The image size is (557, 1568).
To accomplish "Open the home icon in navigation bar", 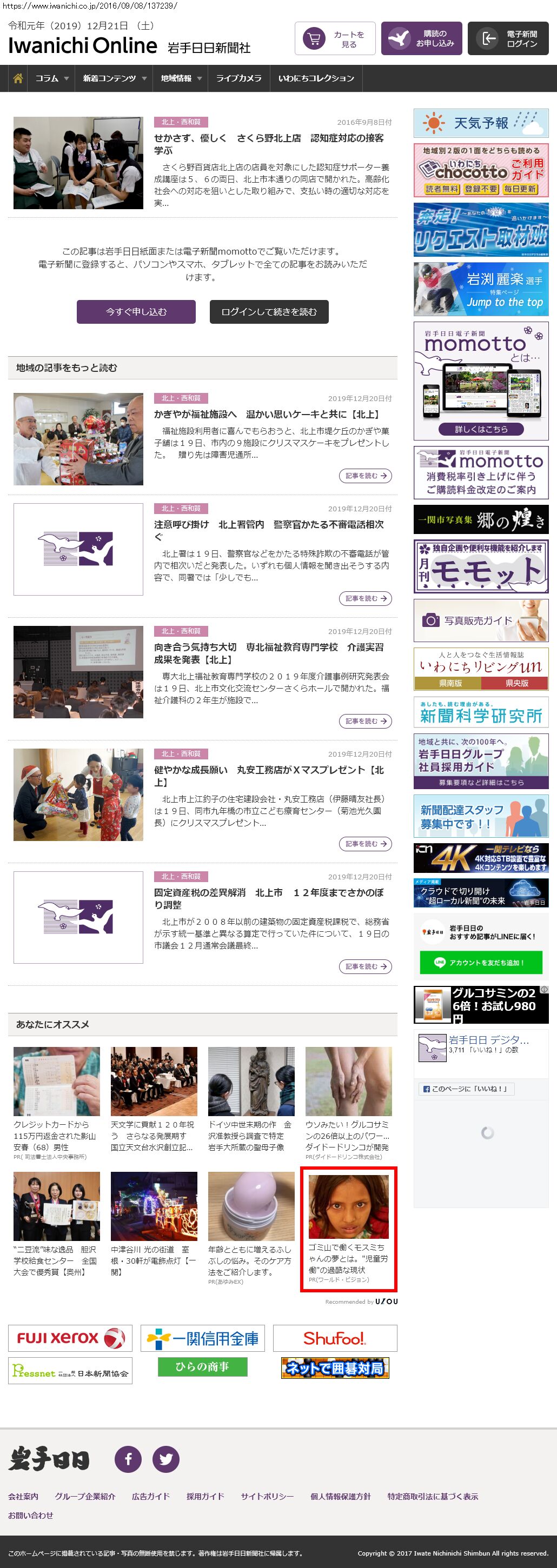I will coord(18,78).
